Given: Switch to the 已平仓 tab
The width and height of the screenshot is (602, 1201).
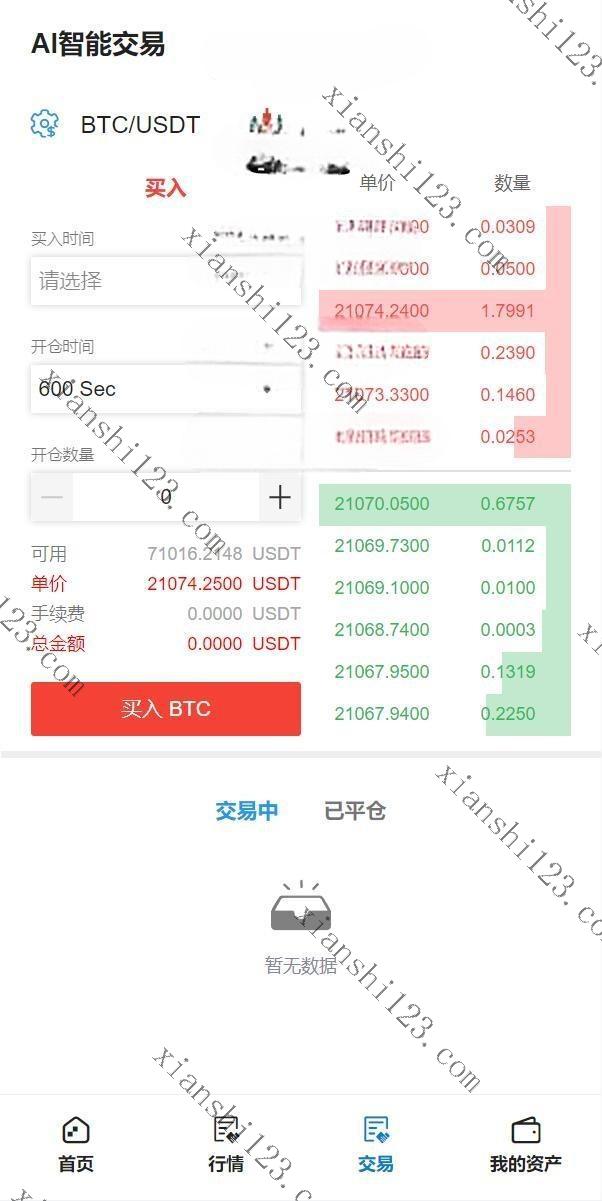Looking at the screenshot, I should (355, 811).
